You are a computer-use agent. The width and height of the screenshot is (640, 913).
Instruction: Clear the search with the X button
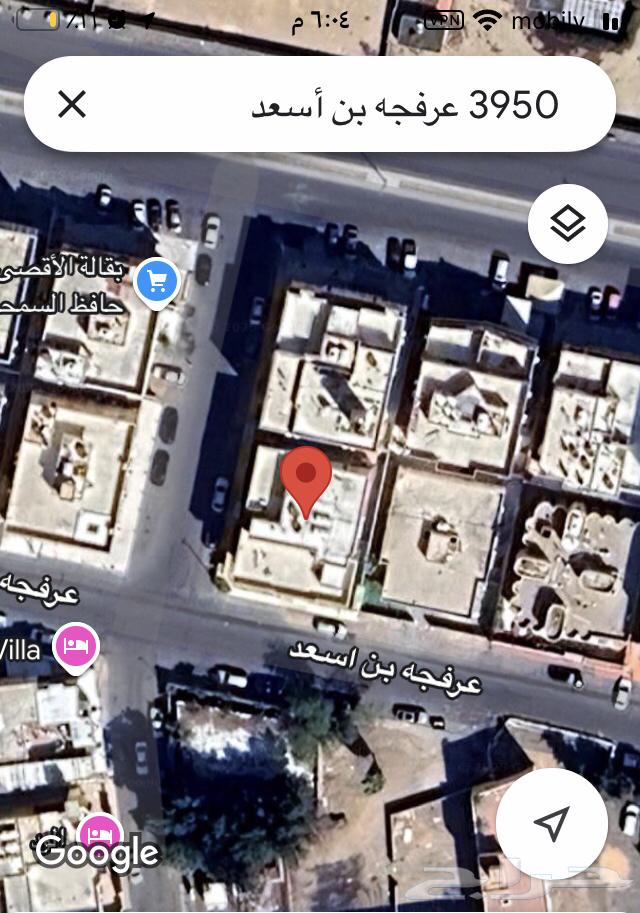72,104
